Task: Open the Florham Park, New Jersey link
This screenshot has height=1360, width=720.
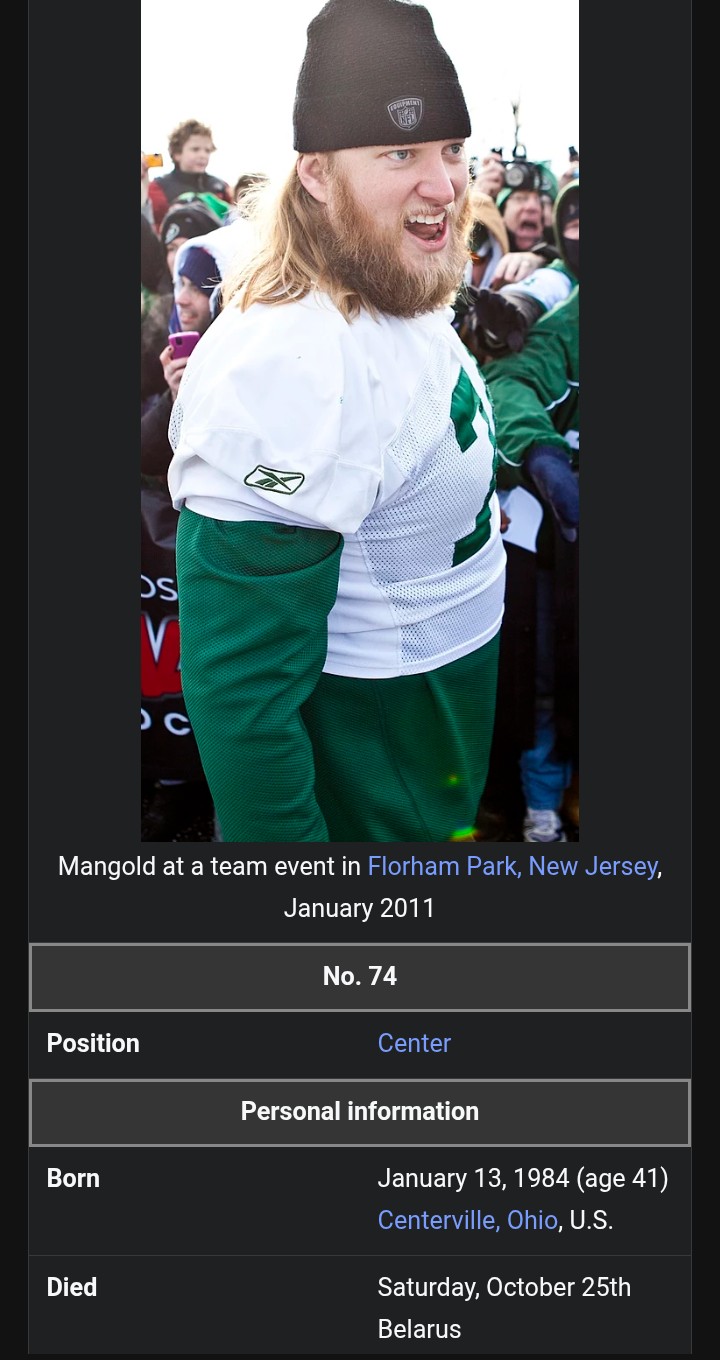Action: point(513,866)
